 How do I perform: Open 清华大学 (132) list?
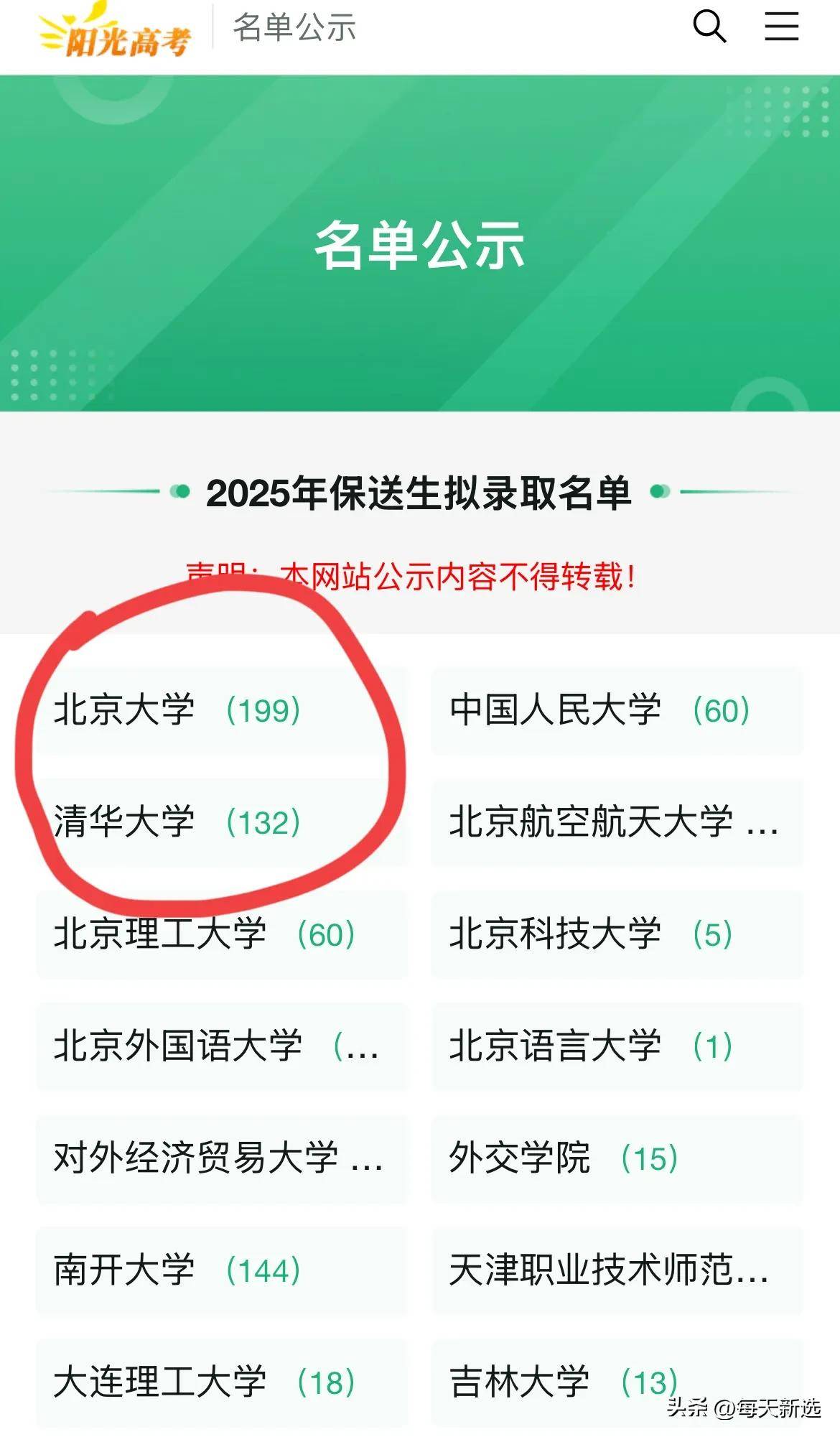(177, 822)
